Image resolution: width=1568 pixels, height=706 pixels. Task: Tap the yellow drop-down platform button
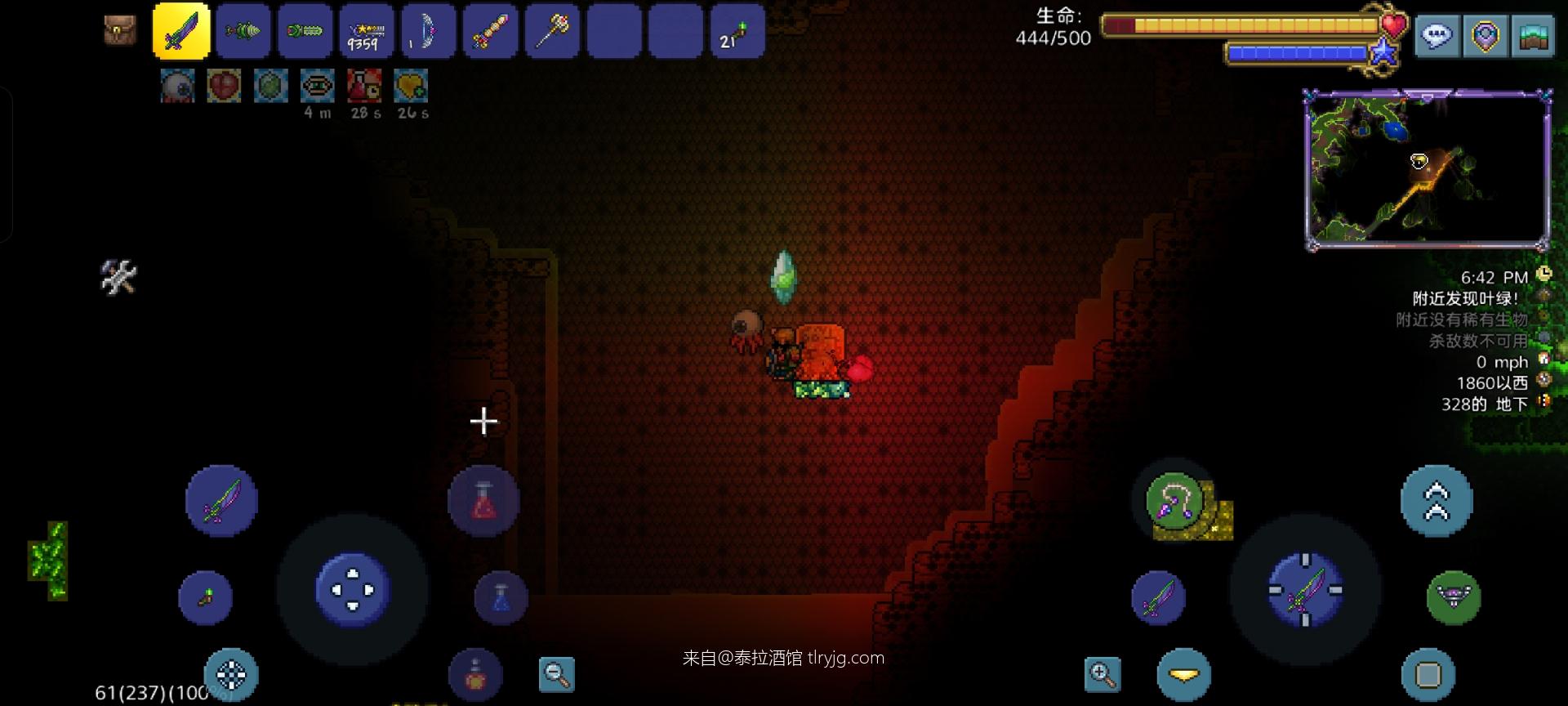point(1183,675)
